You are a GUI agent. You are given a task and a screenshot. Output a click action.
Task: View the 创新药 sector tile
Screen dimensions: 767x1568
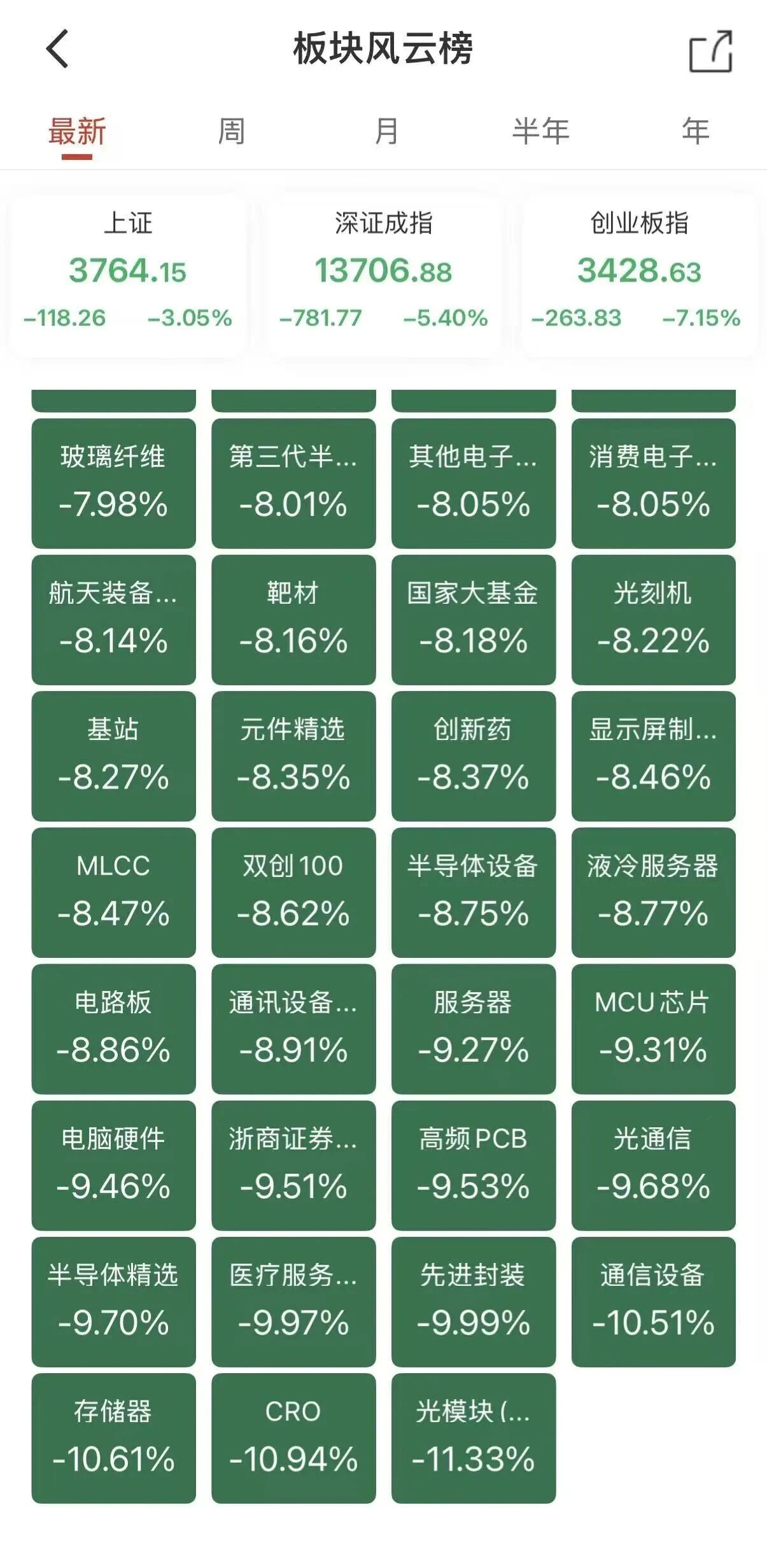(x=473, y=756)
